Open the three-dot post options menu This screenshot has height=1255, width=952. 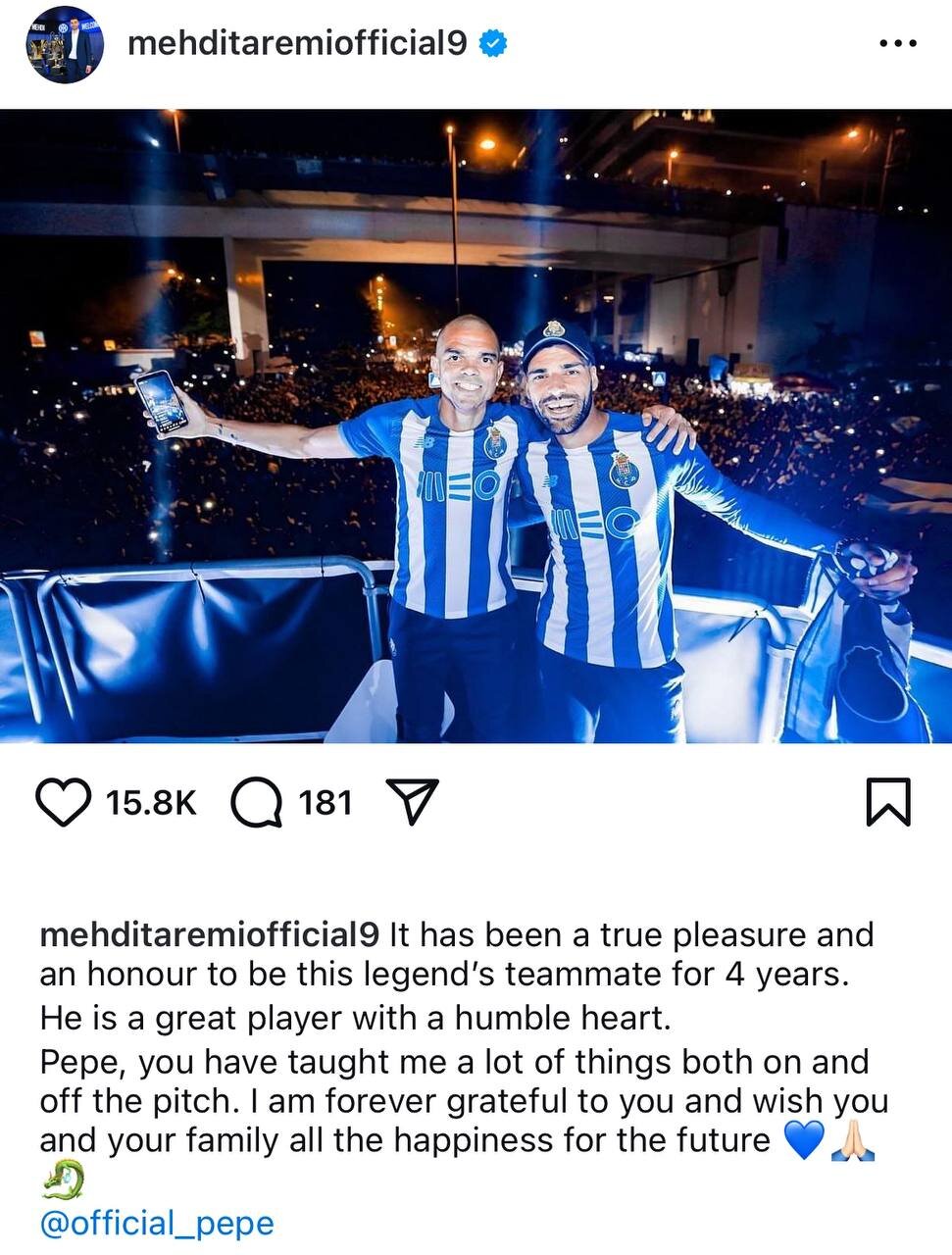point(897,44)
